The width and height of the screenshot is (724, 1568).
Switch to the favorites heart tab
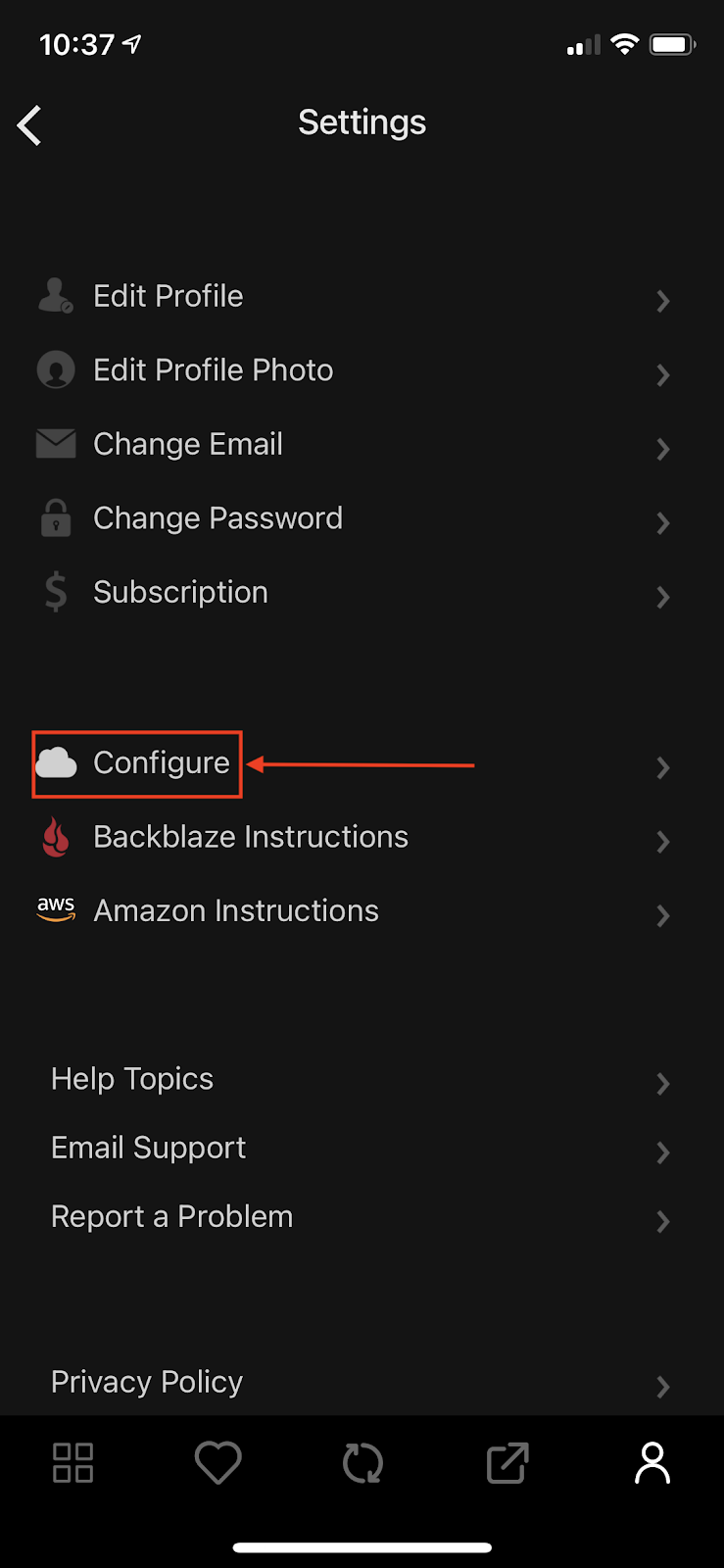tap(217, 1463)
